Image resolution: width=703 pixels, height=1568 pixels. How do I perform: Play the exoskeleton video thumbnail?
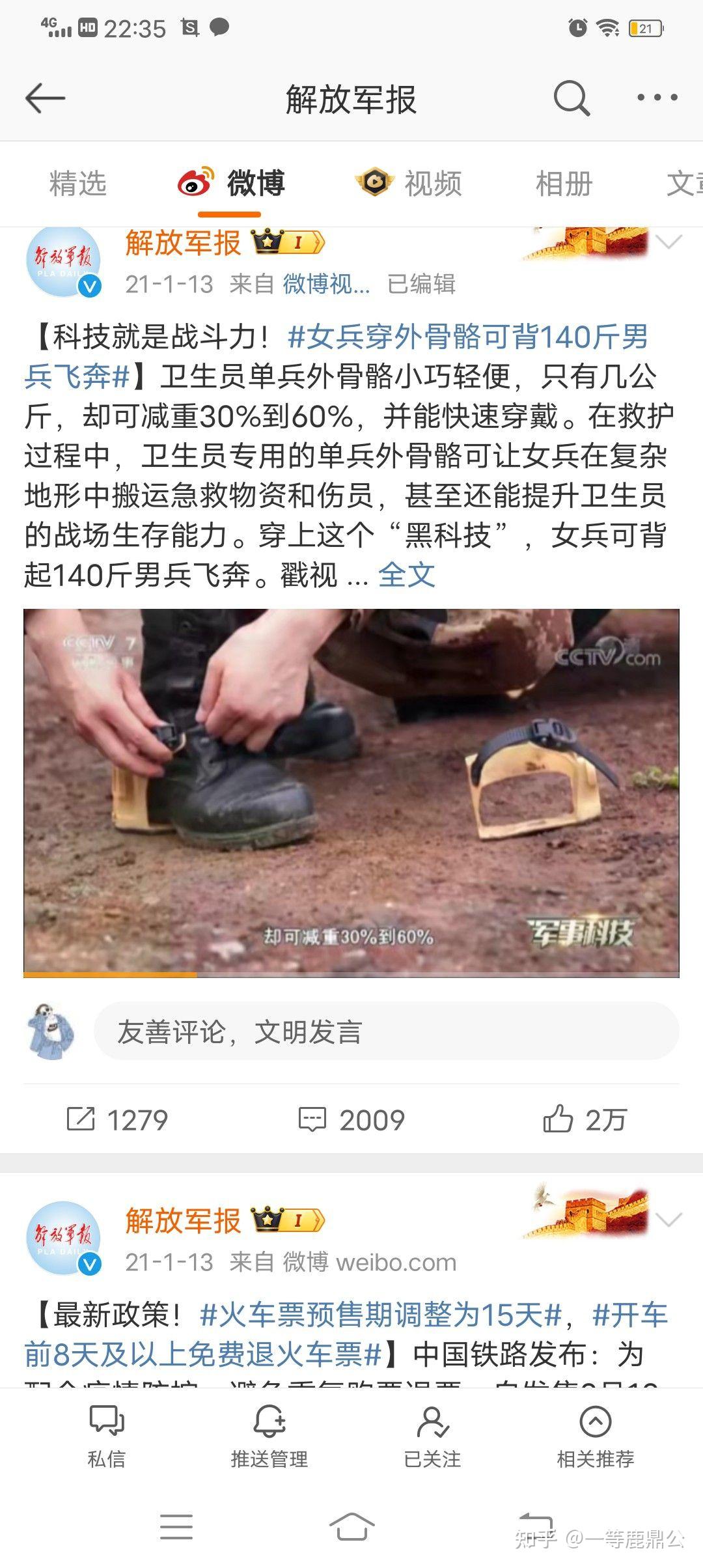(x=351, y=792)
